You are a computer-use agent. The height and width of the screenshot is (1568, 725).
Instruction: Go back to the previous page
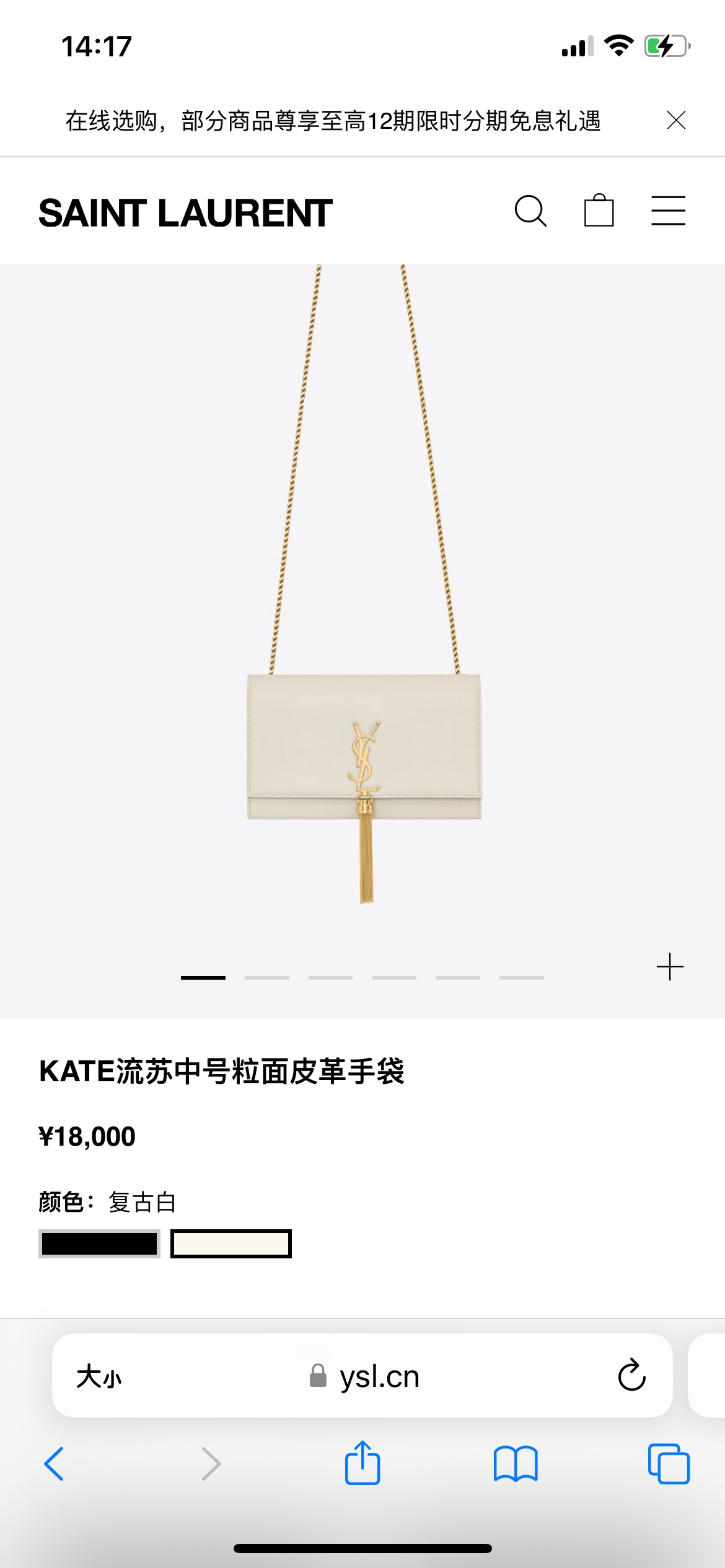[x=55, y=1464]
